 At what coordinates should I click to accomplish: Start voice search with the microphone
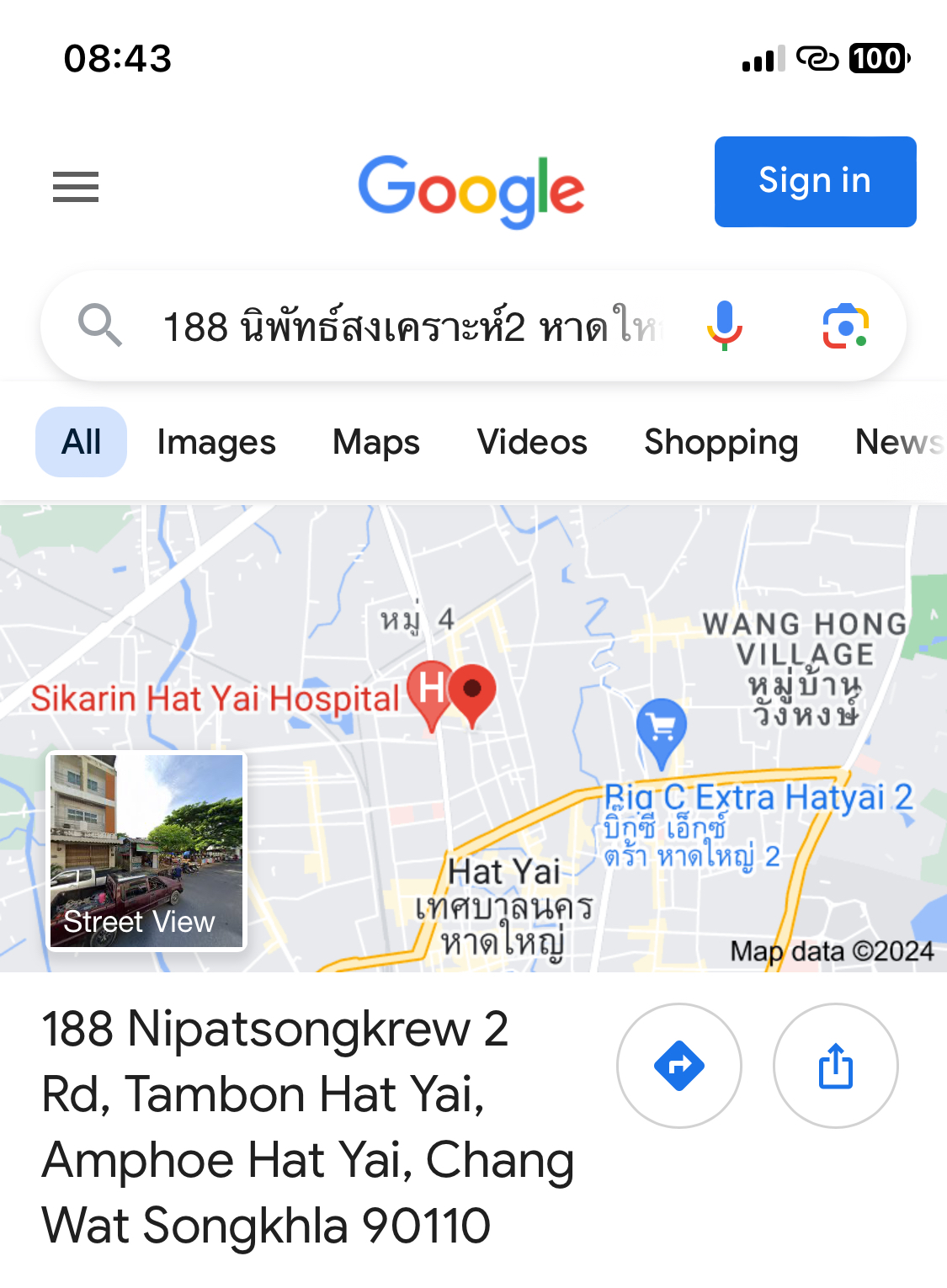724,326
